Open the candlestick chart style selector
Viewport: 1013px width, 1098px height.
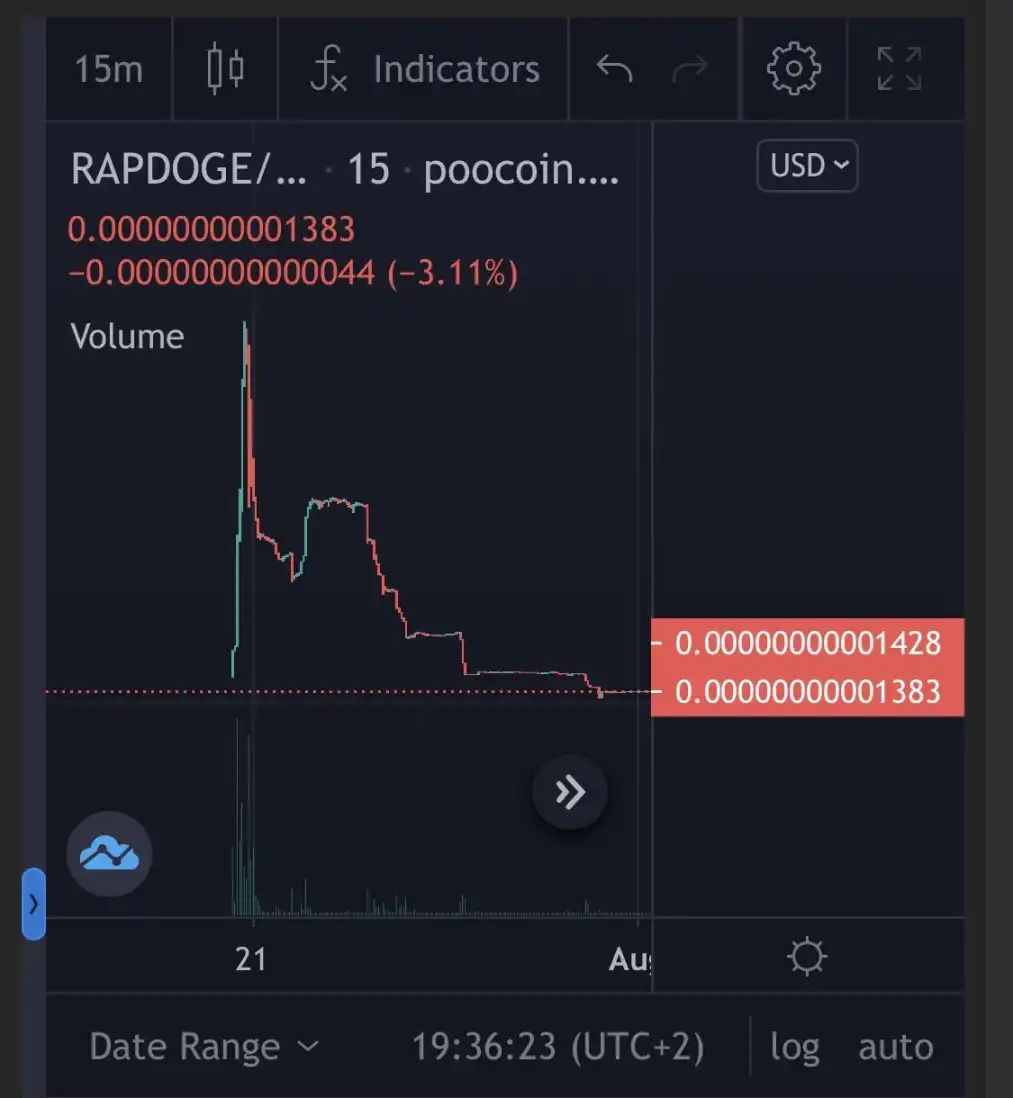[x=226, y=70]
